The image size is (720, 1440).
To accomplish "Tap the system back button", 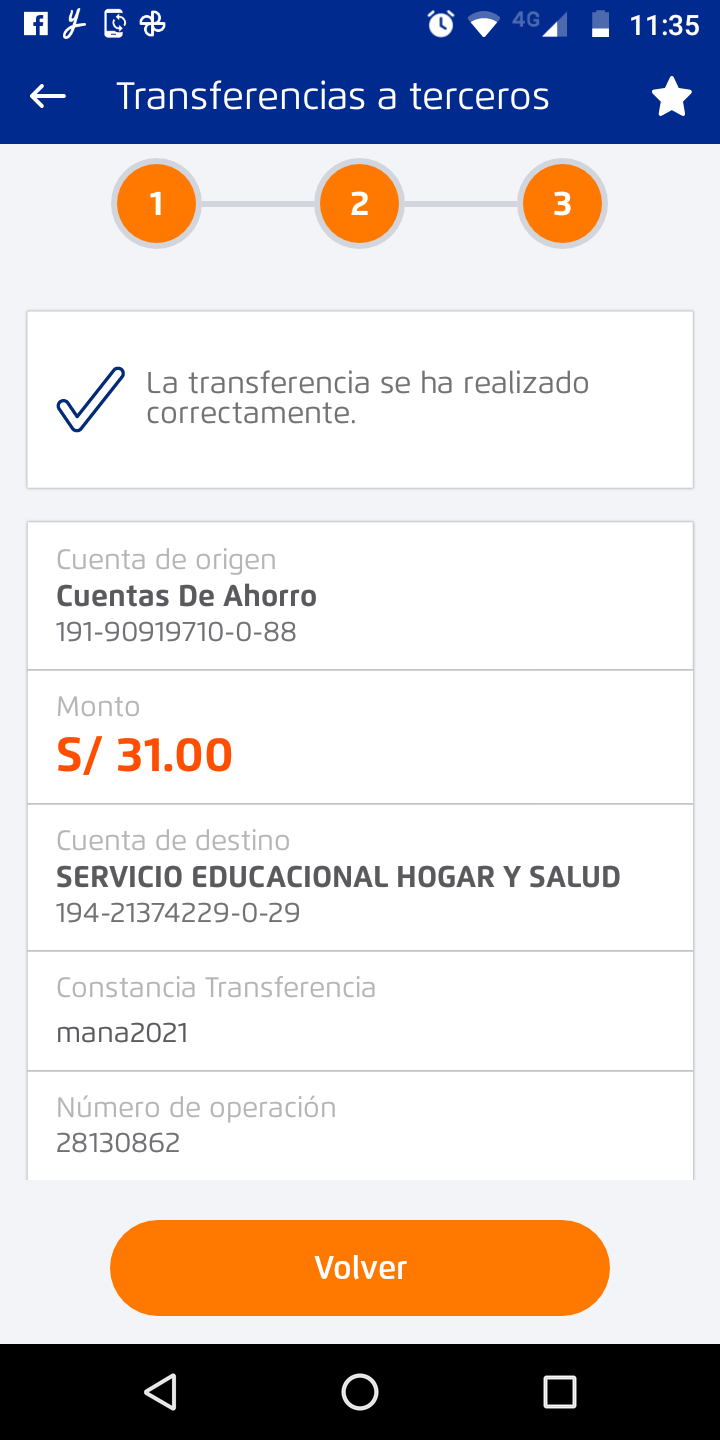I will coord(160,1391).
